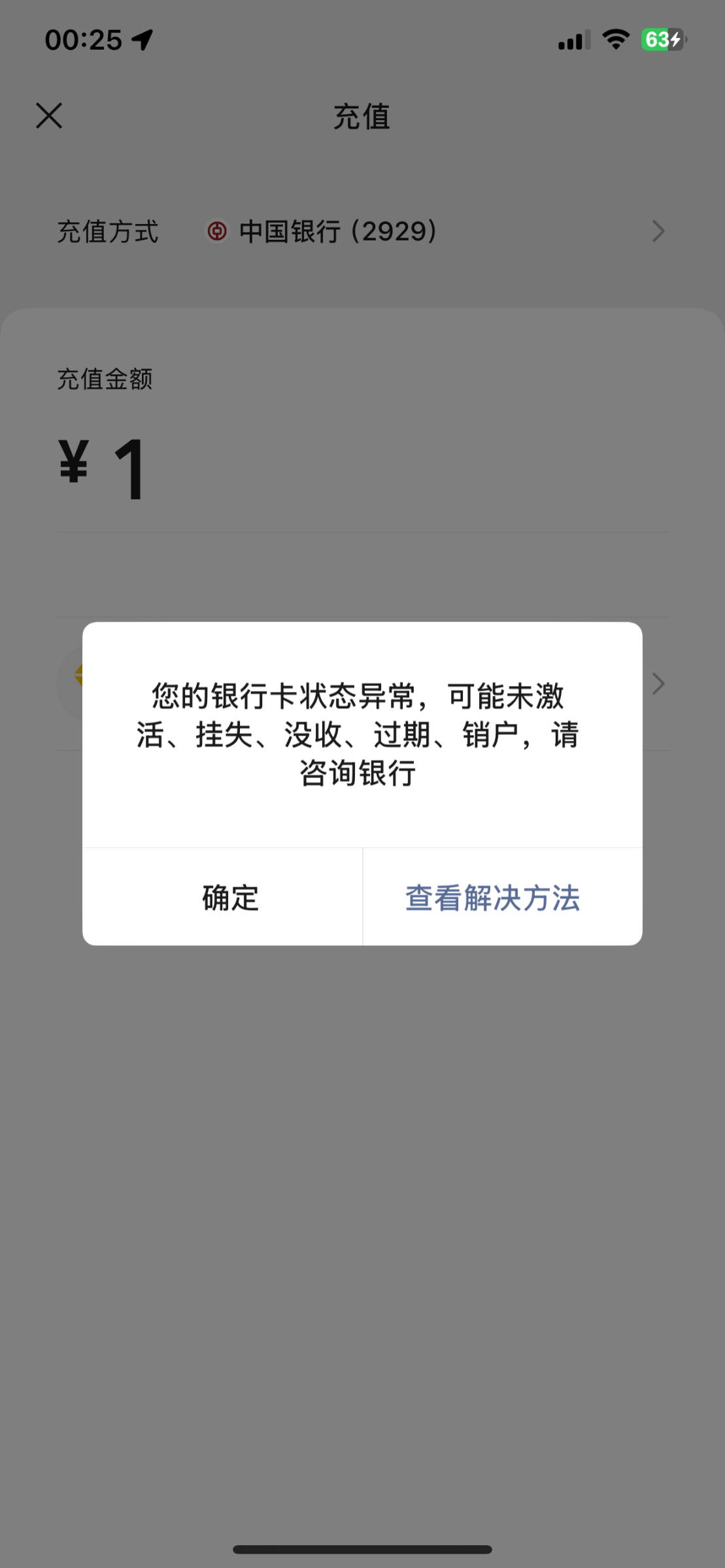Close the 充值 page
Image resolution: width=725 pixels, height=1568 pixels.
tap(49, 116)
